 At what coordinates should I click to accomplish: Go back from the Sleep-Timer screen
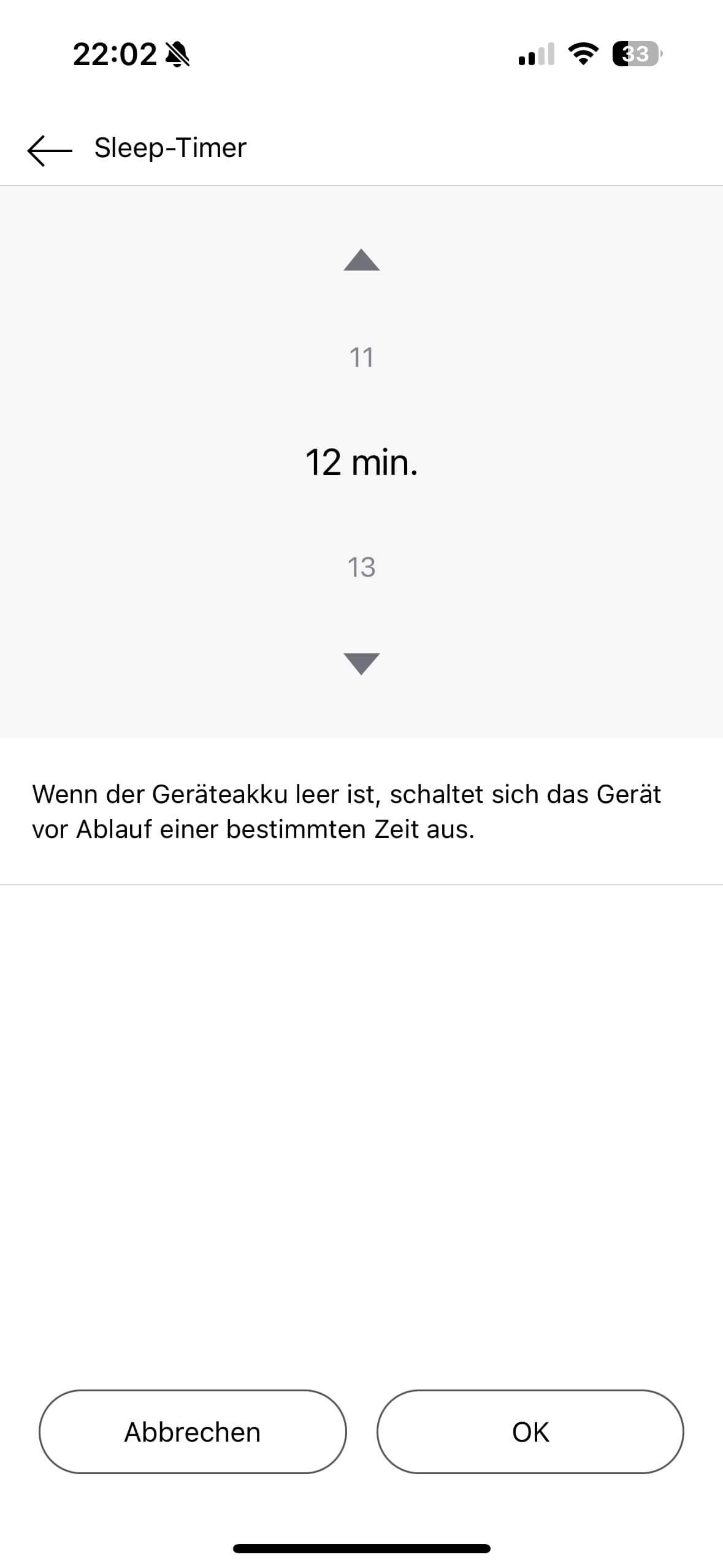(x=50, y=150)
